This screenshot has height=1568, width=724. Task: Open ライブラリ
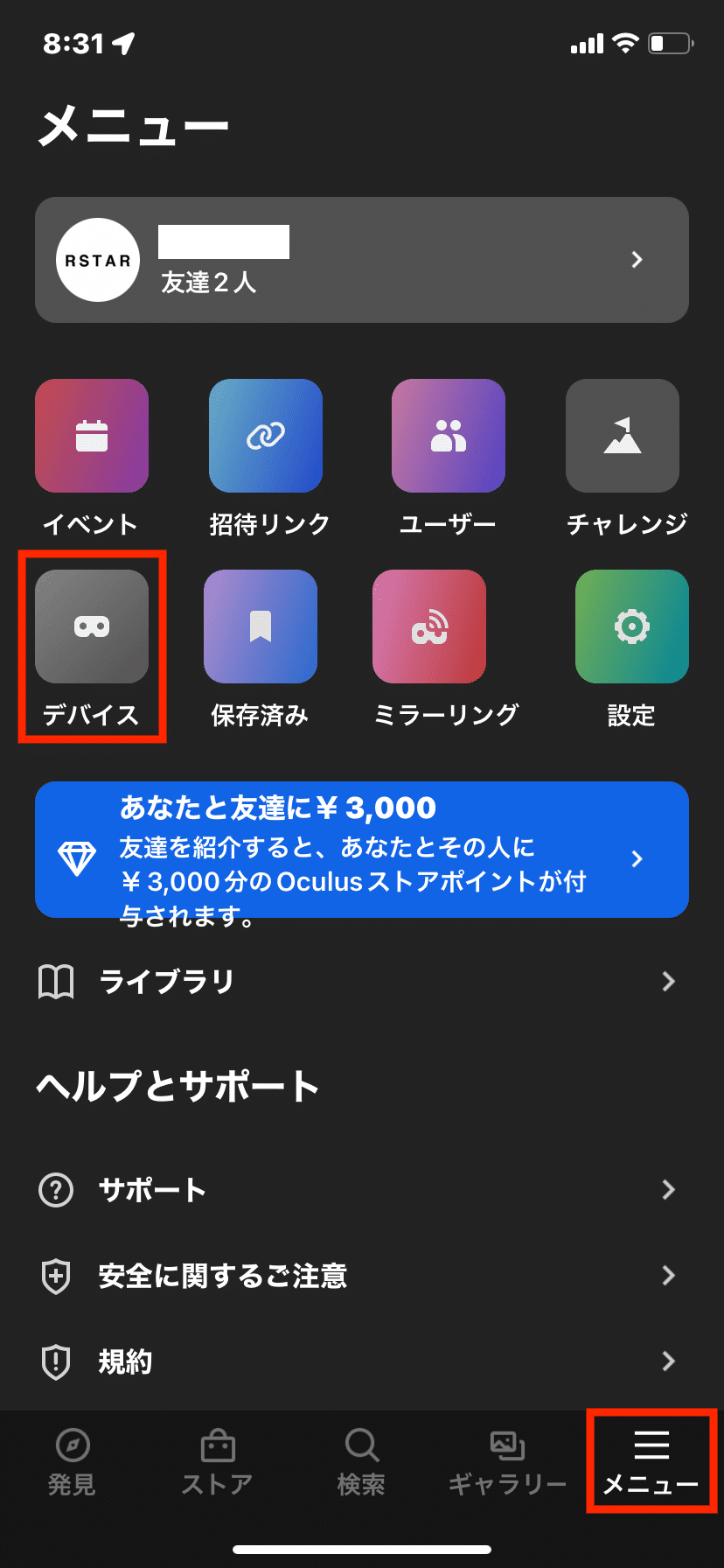pos(362,982)
